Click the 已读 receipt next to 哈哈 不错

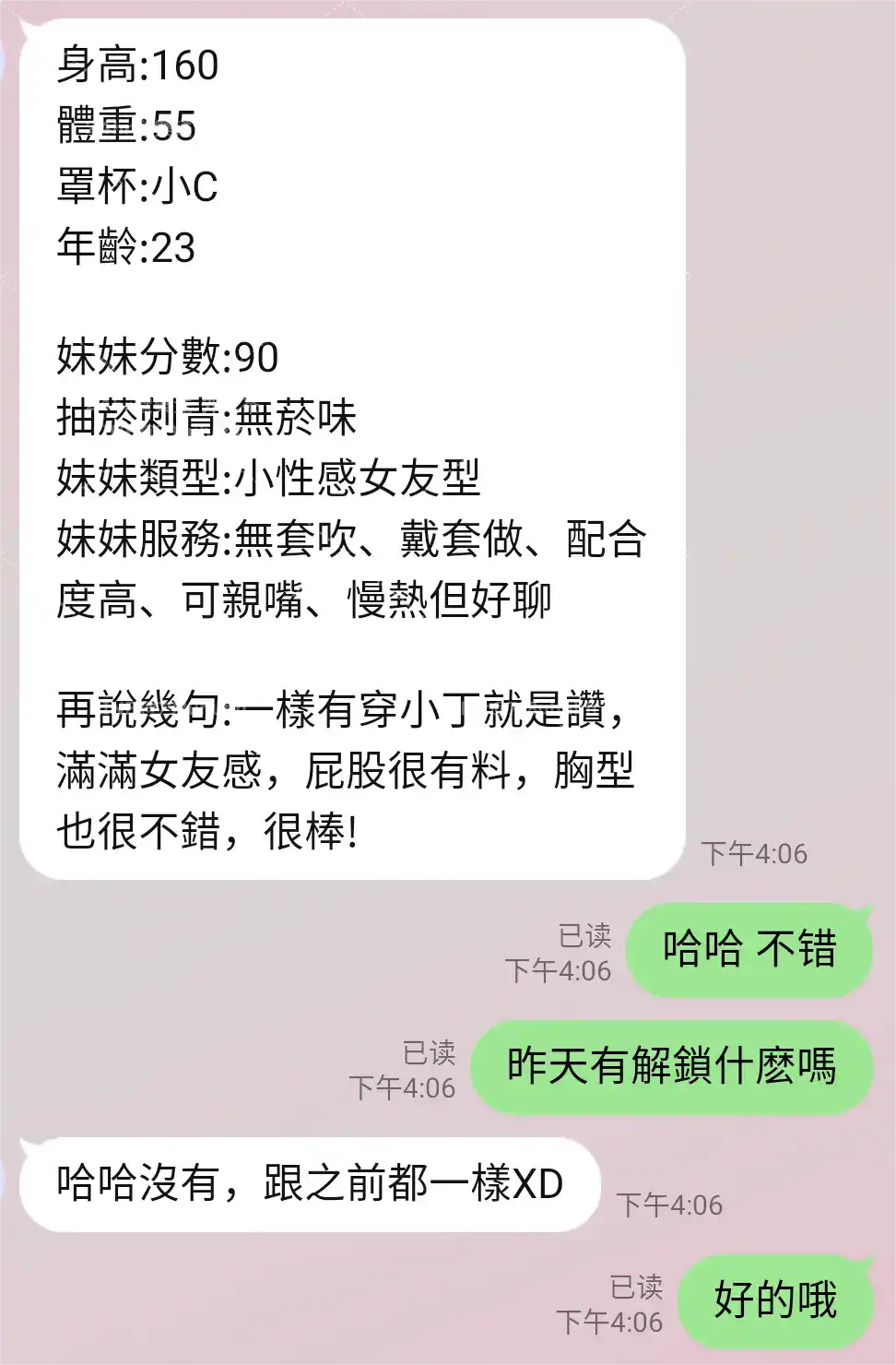pyautogui.click(x=587, y=938)
